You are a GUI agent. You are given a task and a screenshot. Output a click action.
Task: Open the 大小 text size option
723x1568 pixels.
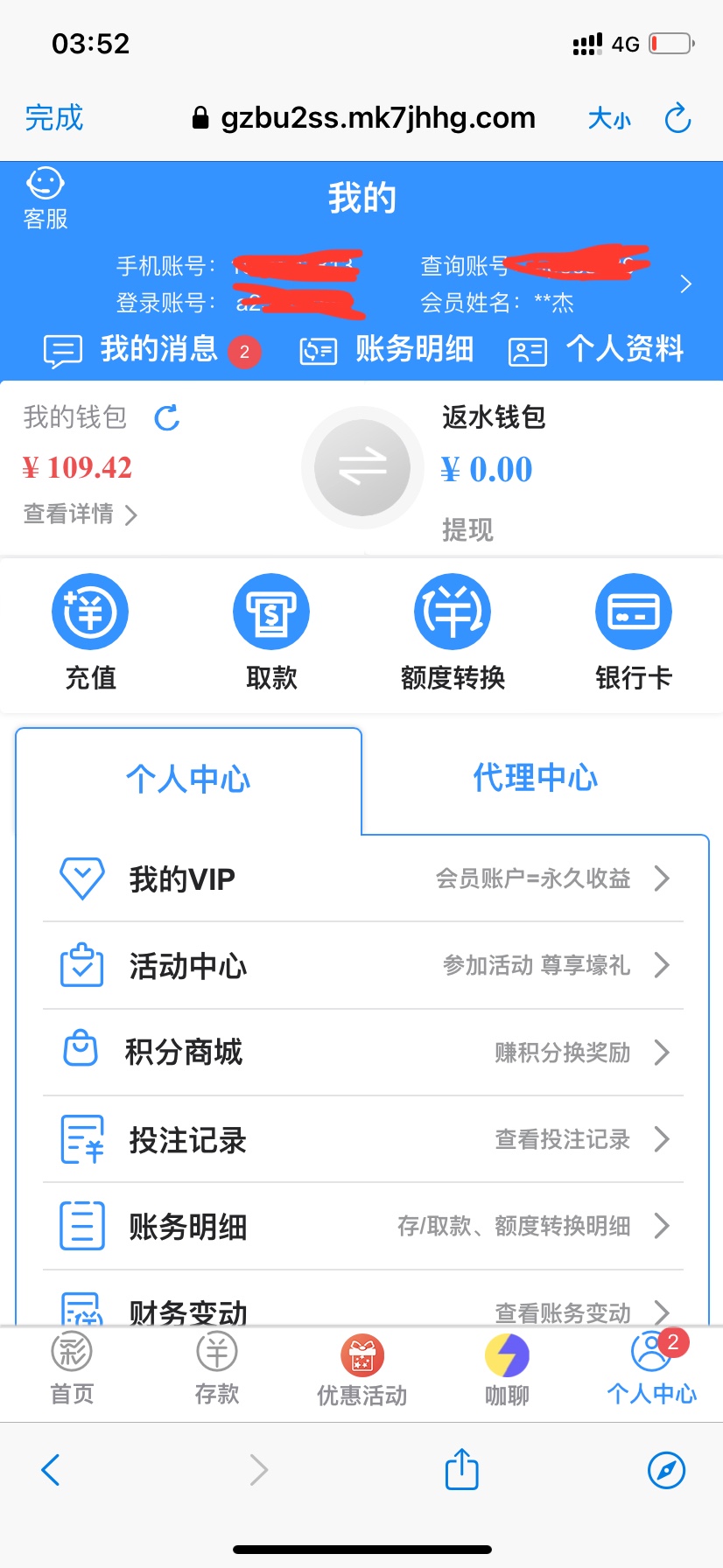[x=609, y=118]
